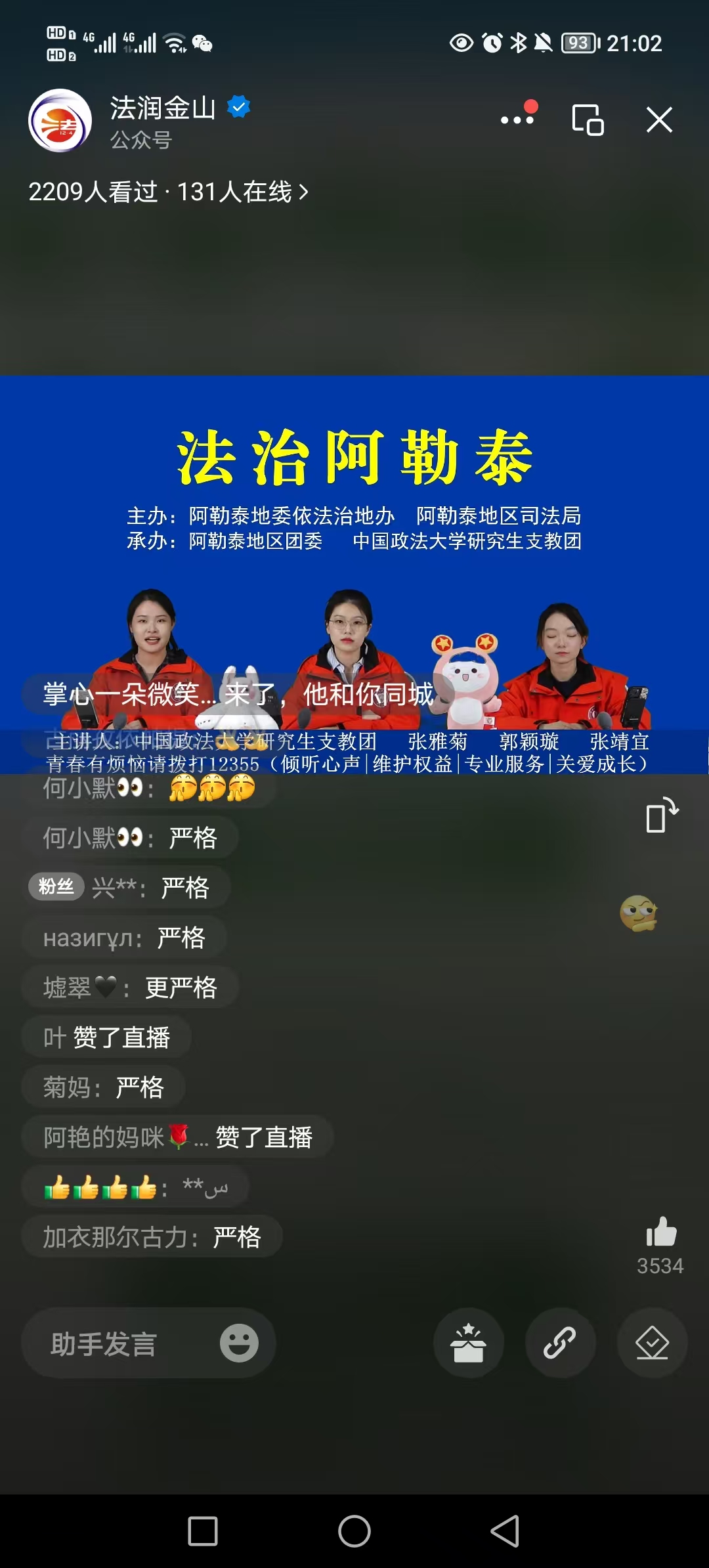Go back using system navigation
Image resolution: width=709 pixels, height=1568 pixels.
[505, 1531]
